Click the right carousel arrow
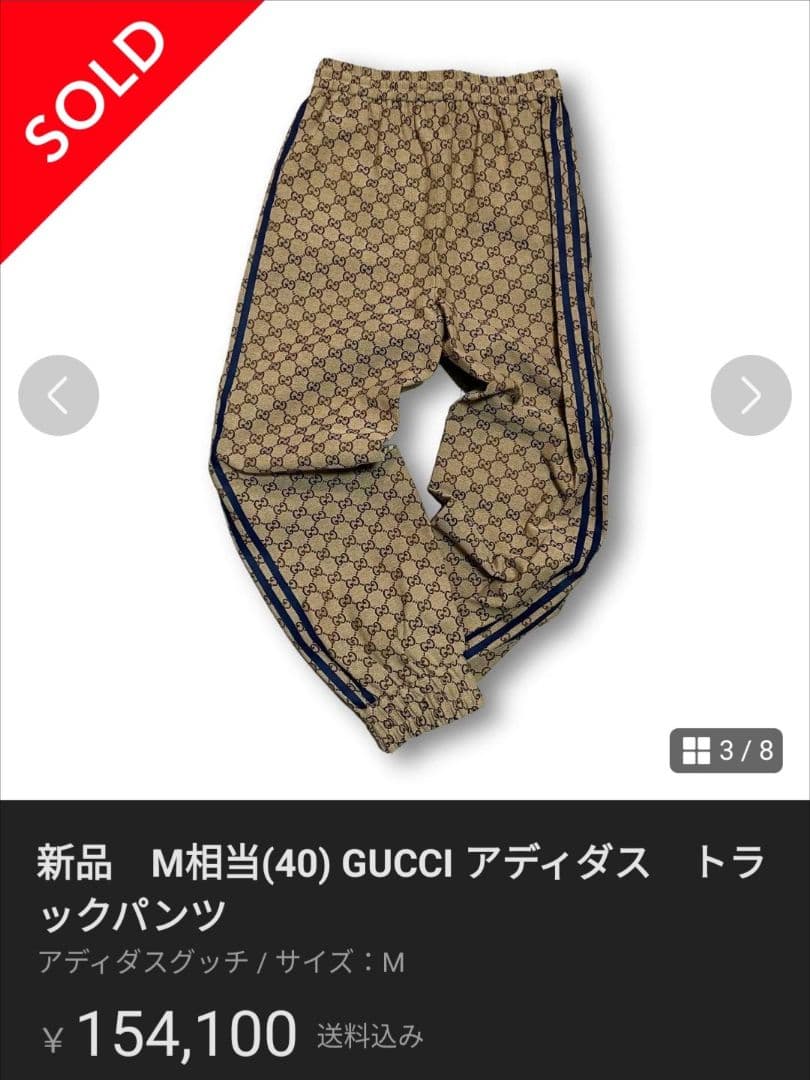Viewport: 810px width, 1080px height. pos(751,395)
